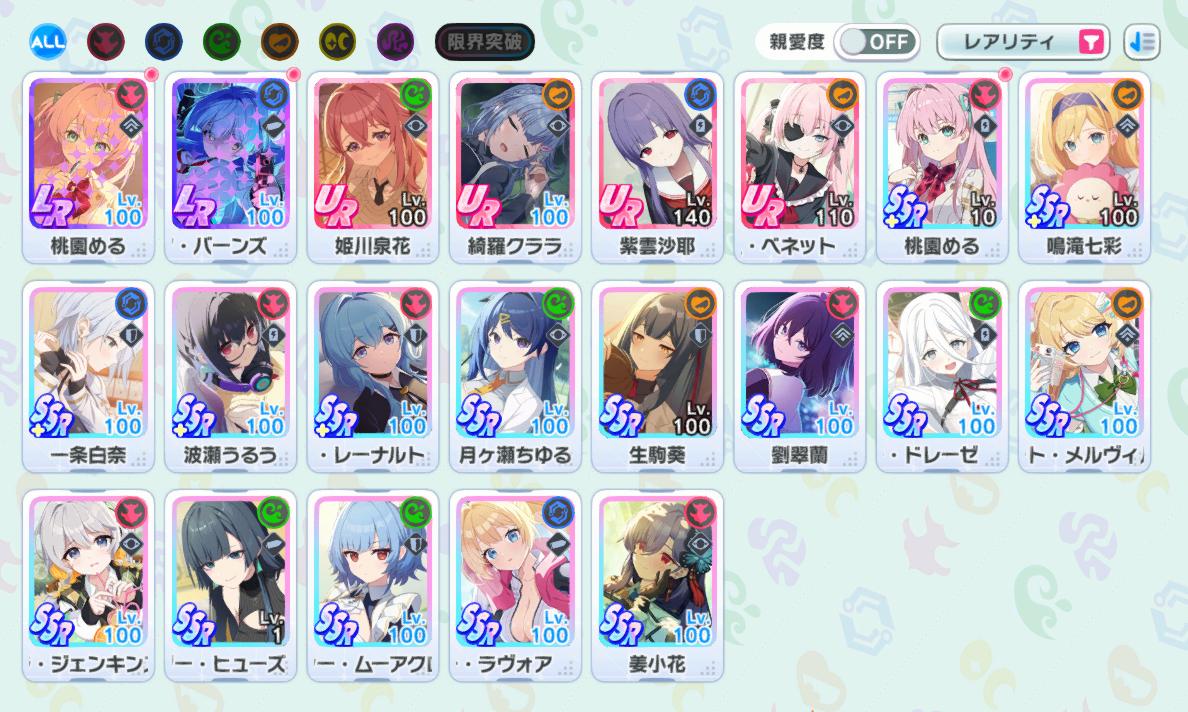Filter by the purple attribute icon

(394, 42)
